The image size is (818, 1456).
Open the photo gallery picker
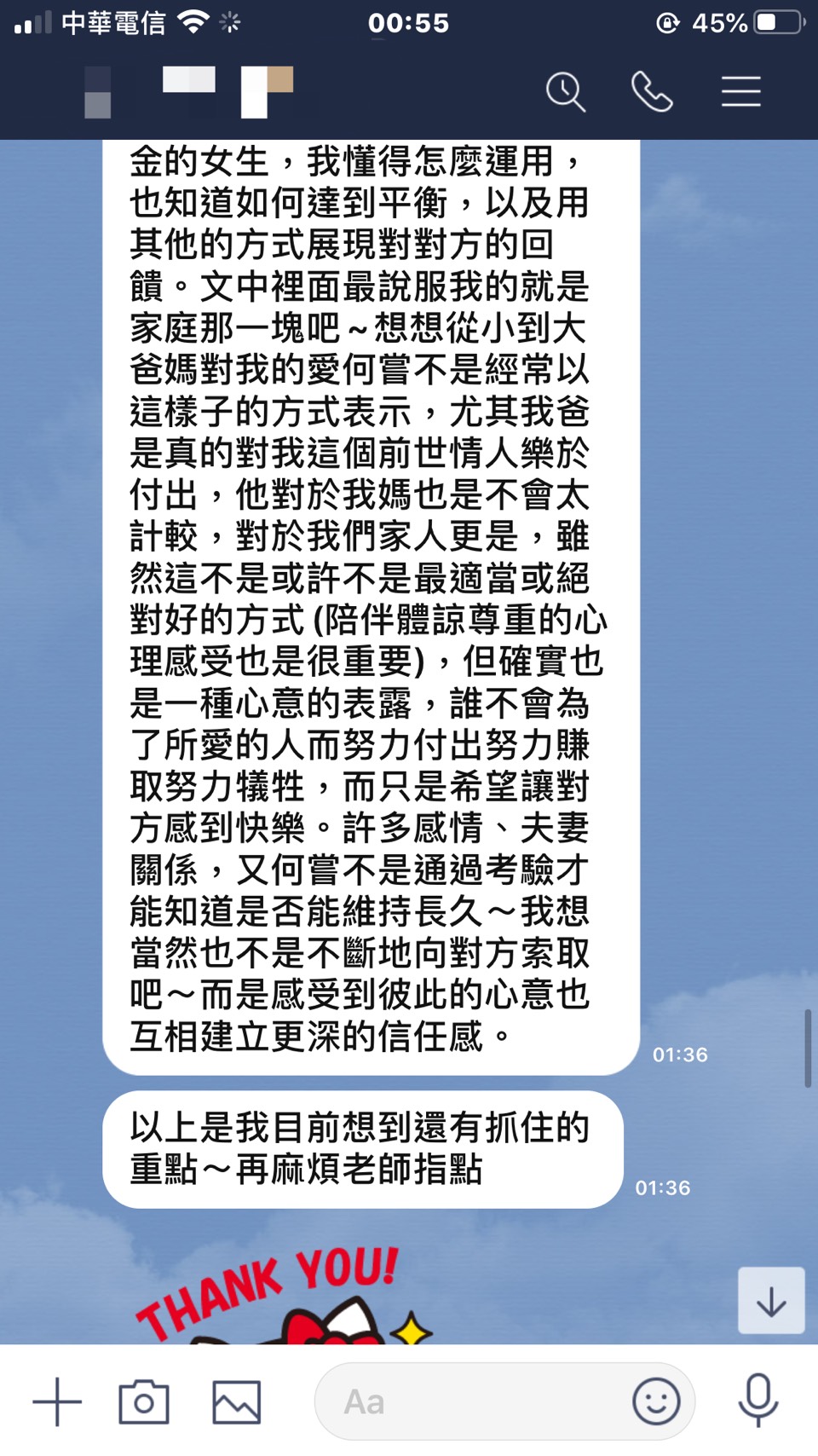click(x=236, y=1401)
